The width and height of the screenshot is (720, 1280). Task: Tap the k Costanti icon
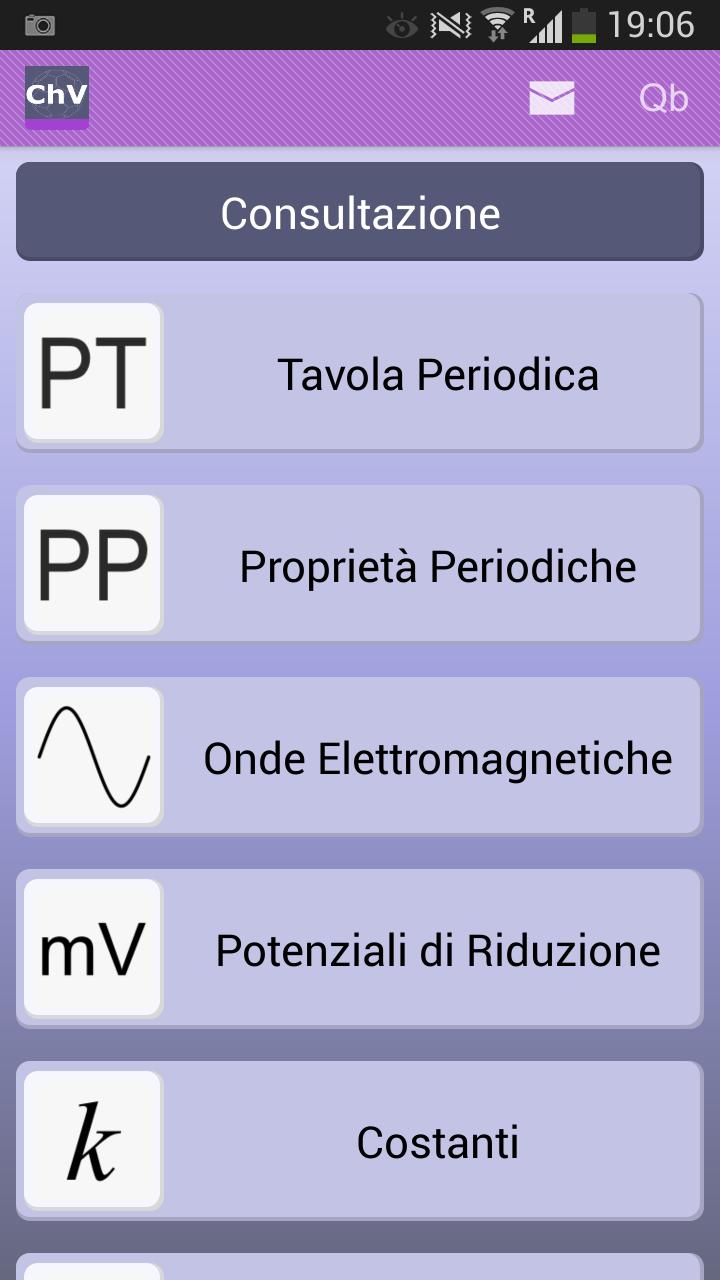click(92, 1139)
